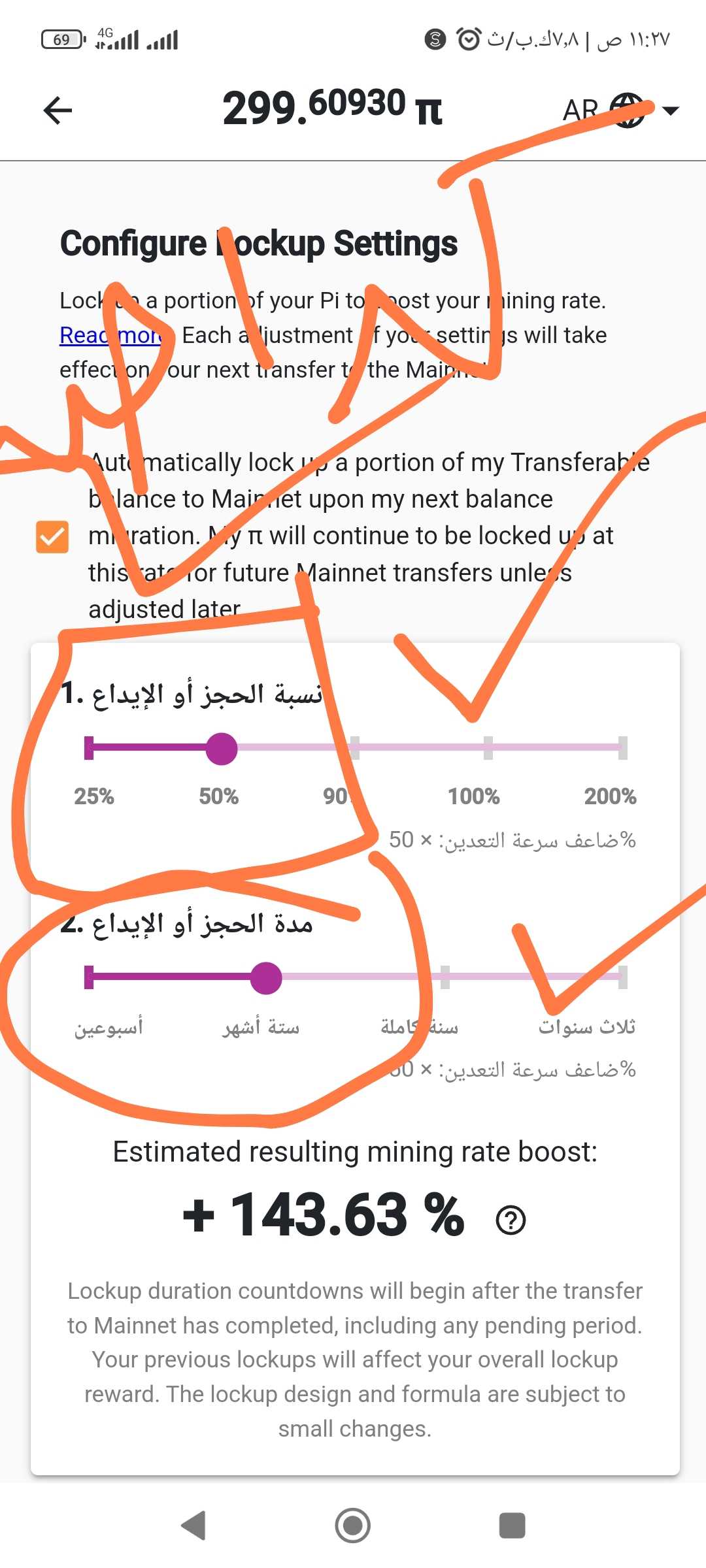
Task: Open the Read more link
Action: (x=111, y=335)
